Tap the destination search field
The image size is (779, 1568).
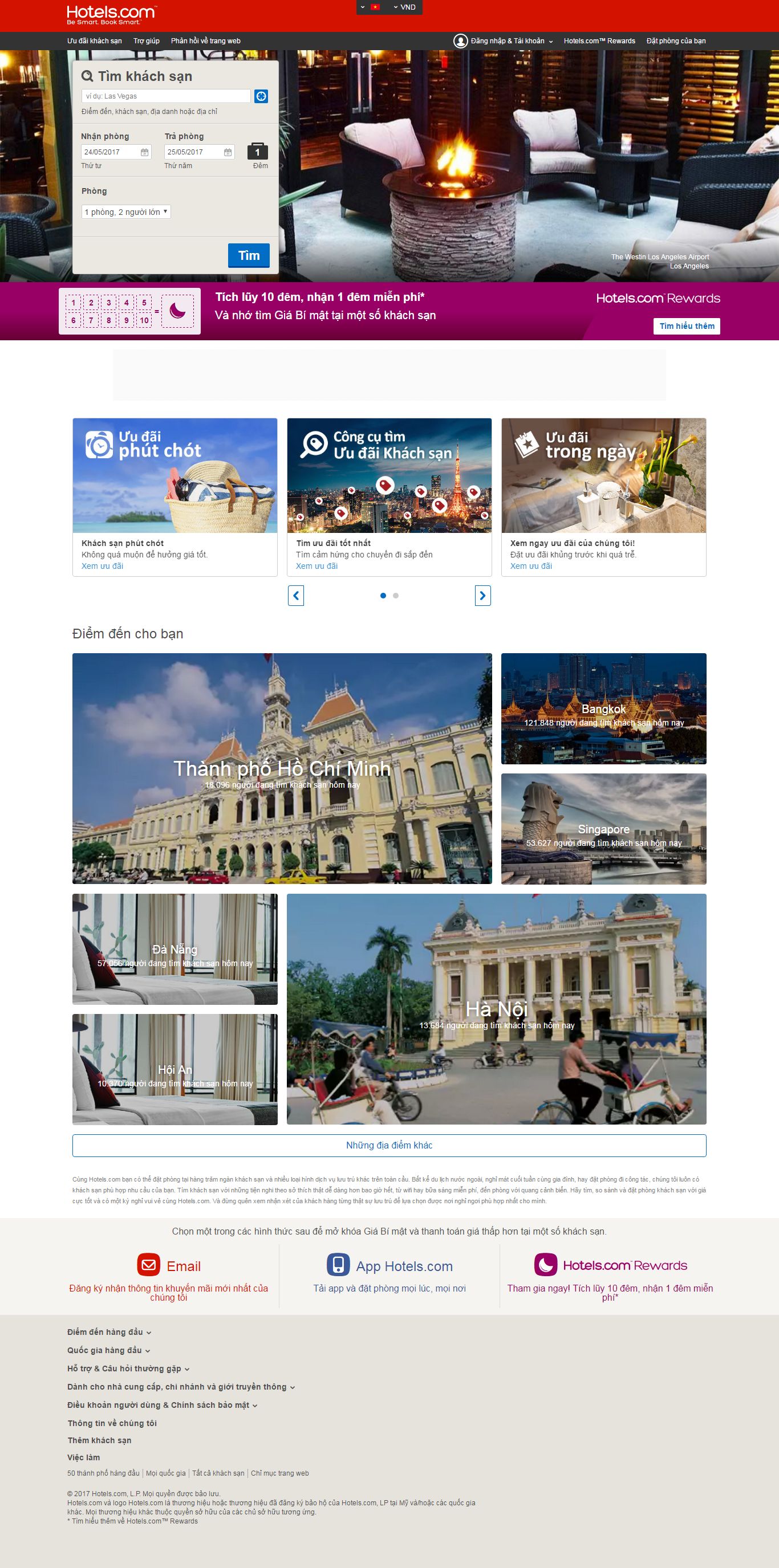pyautogui.click(x=166, y=96)
